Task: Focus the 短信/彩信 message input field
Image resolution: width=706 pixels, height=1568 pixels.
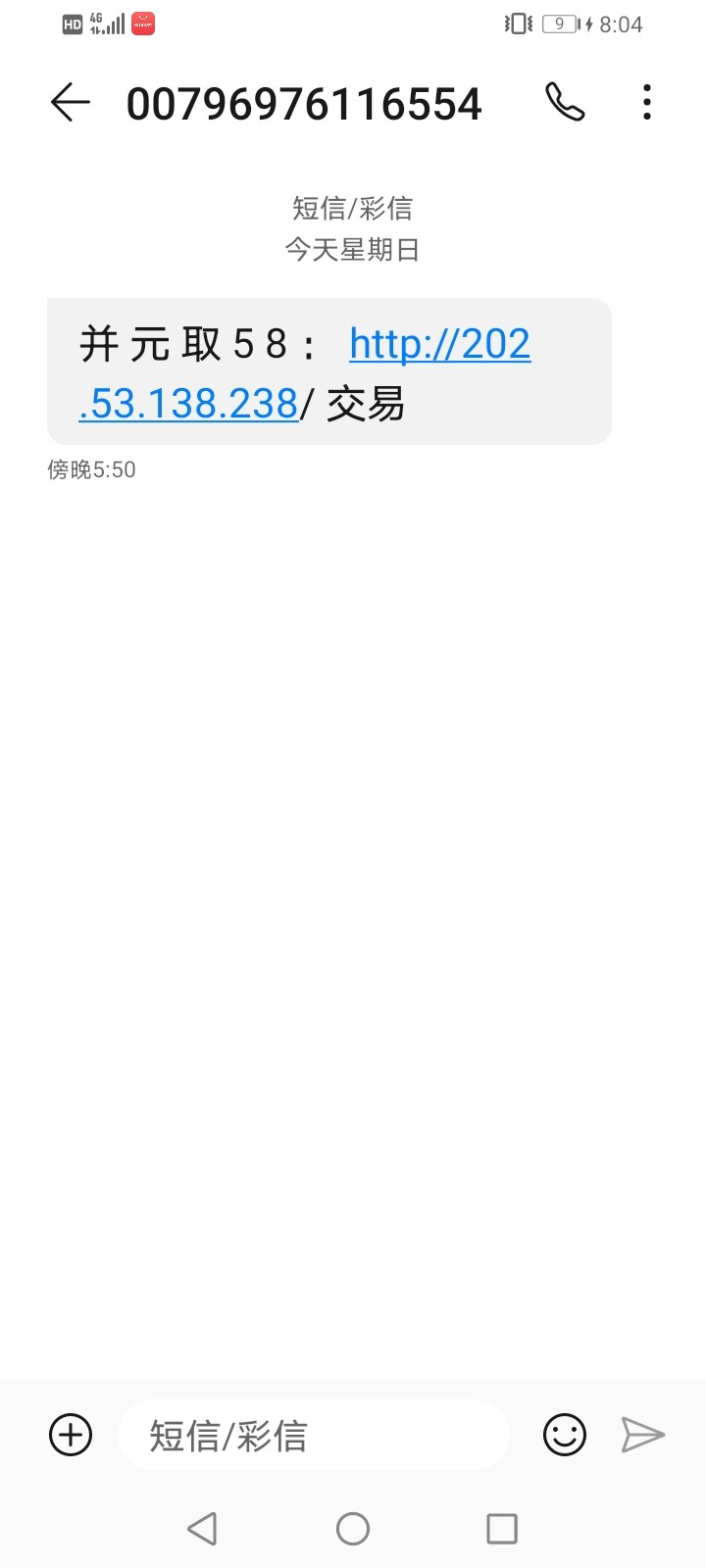Action: coord(314,1436)
